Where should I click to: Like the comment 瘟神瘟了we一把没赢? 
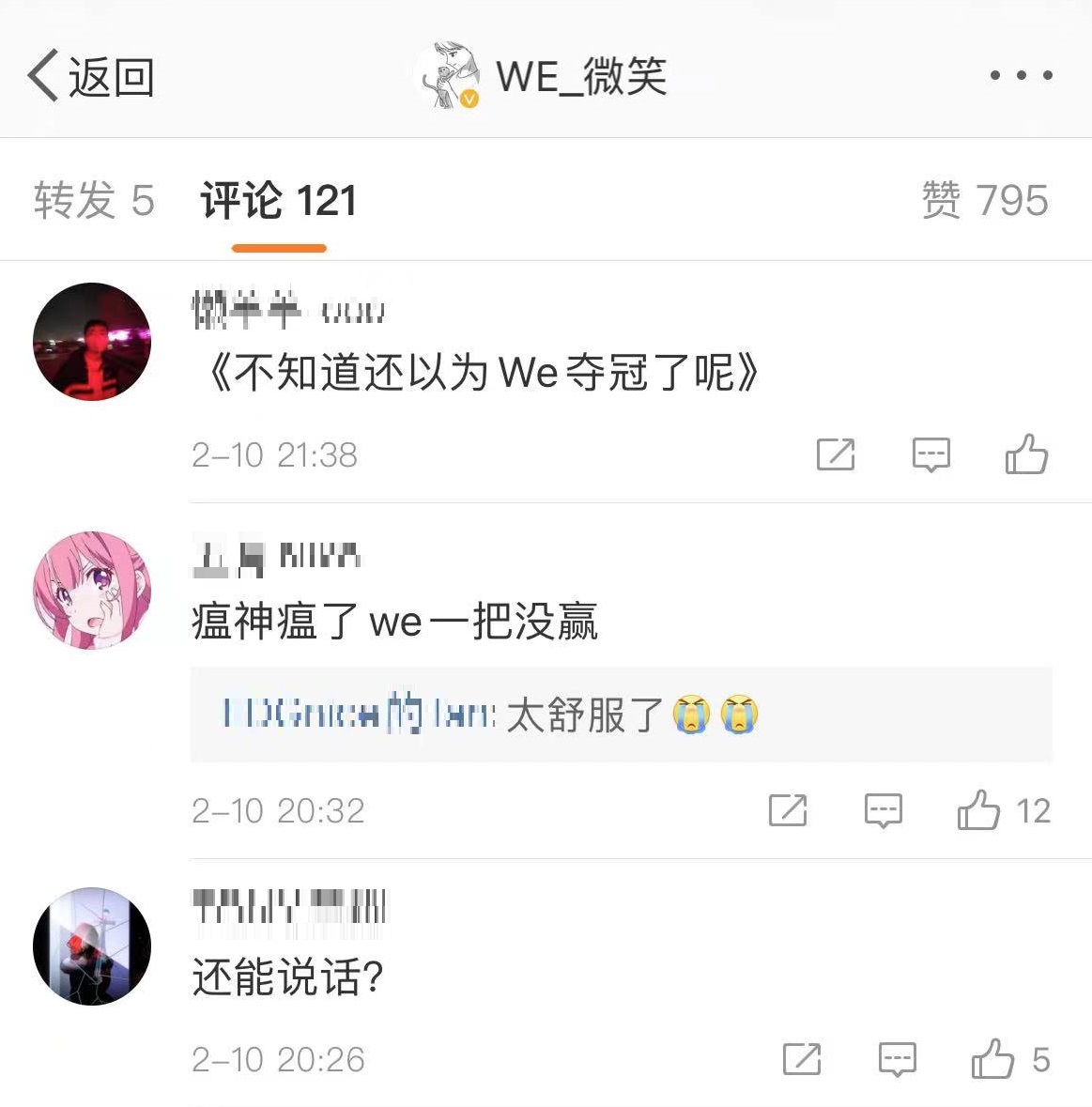click(979, 810)
